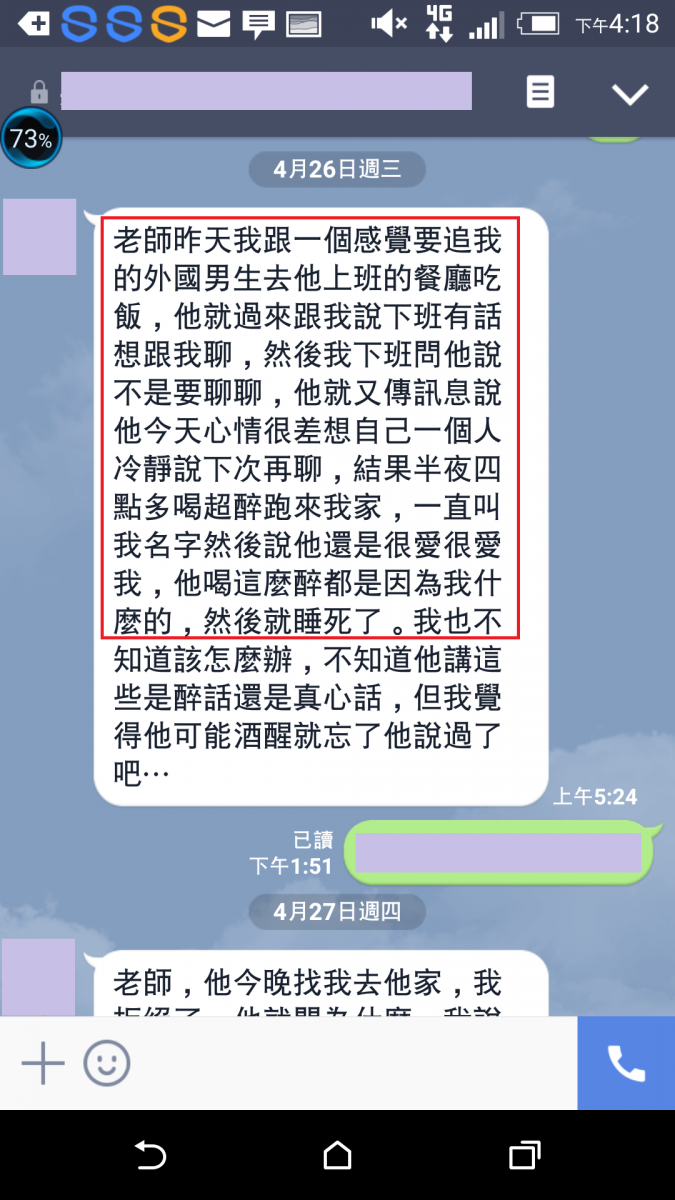The width and height of the screenshot is (675, 1200).
Task: Open the plus attachment menu
Action: pos(42,1064)
